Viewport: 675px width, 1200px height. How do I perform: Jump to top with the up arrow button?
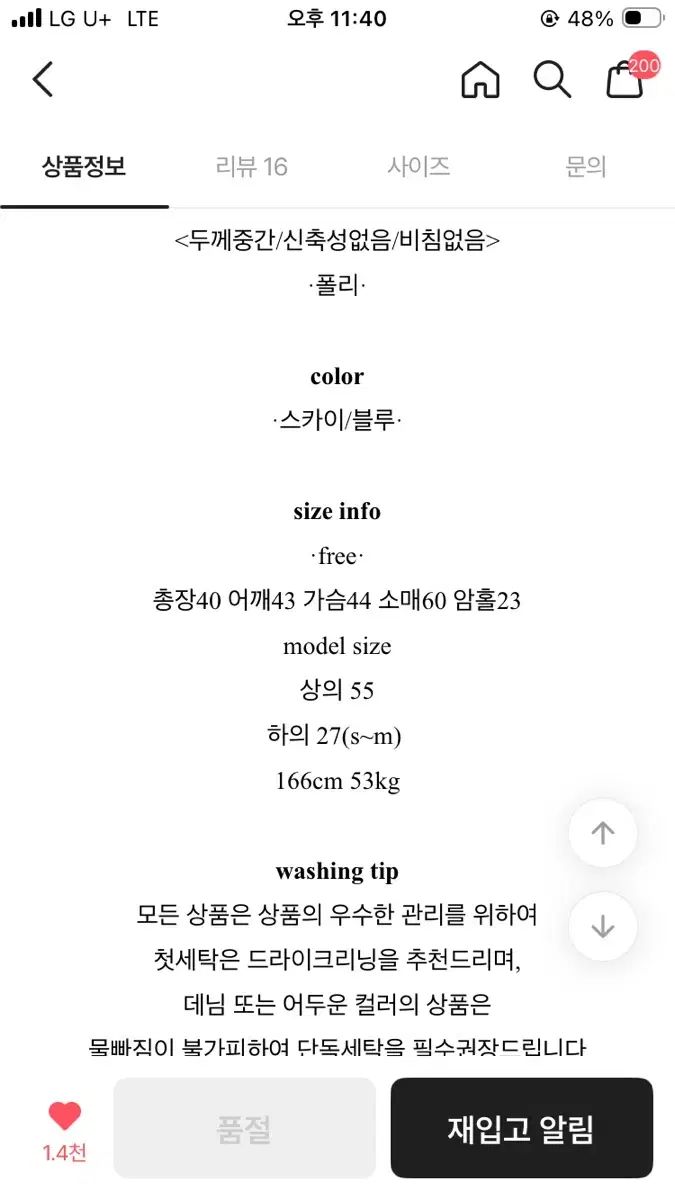click(602, 833)
